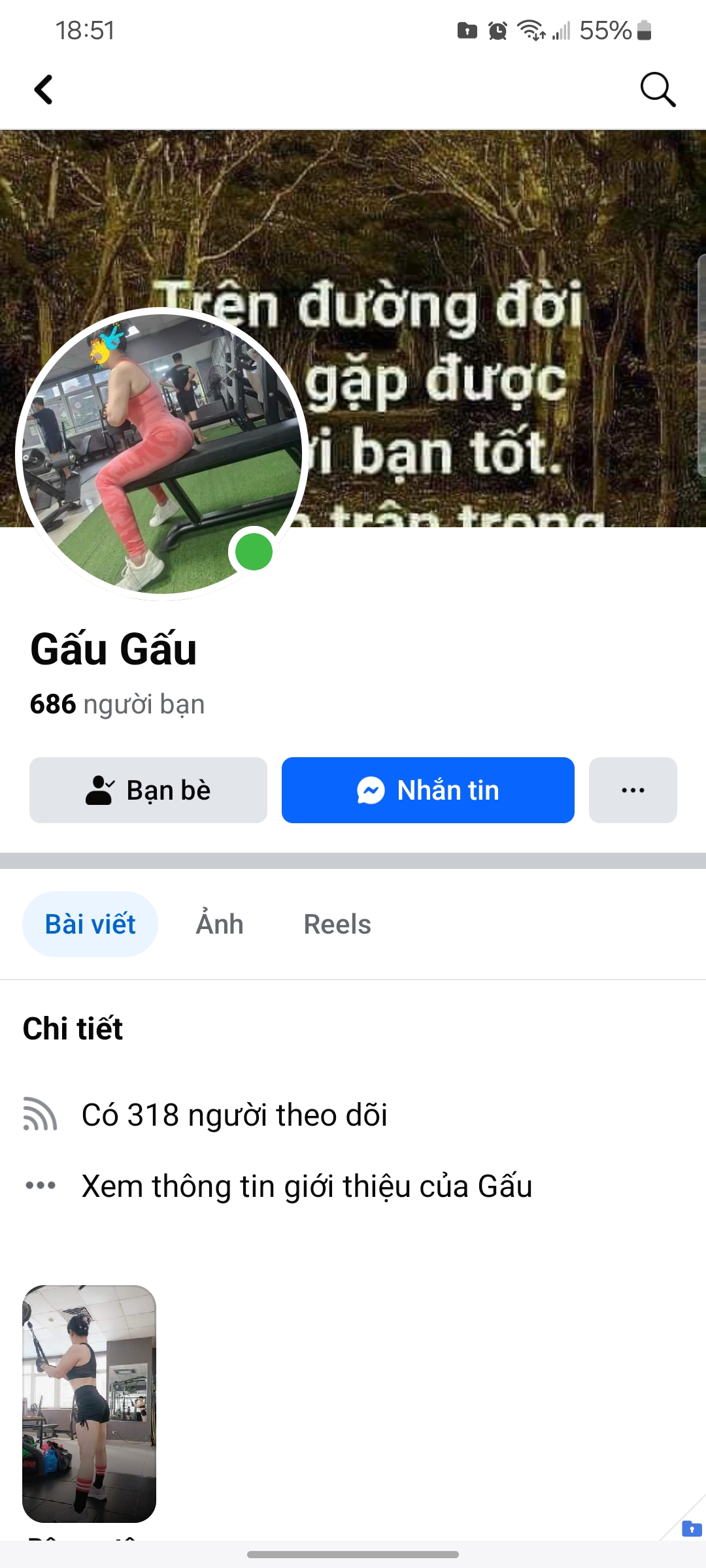
Task: Go back using the top-left arrow
Action: pyautogui.click(x=43, y=90)
